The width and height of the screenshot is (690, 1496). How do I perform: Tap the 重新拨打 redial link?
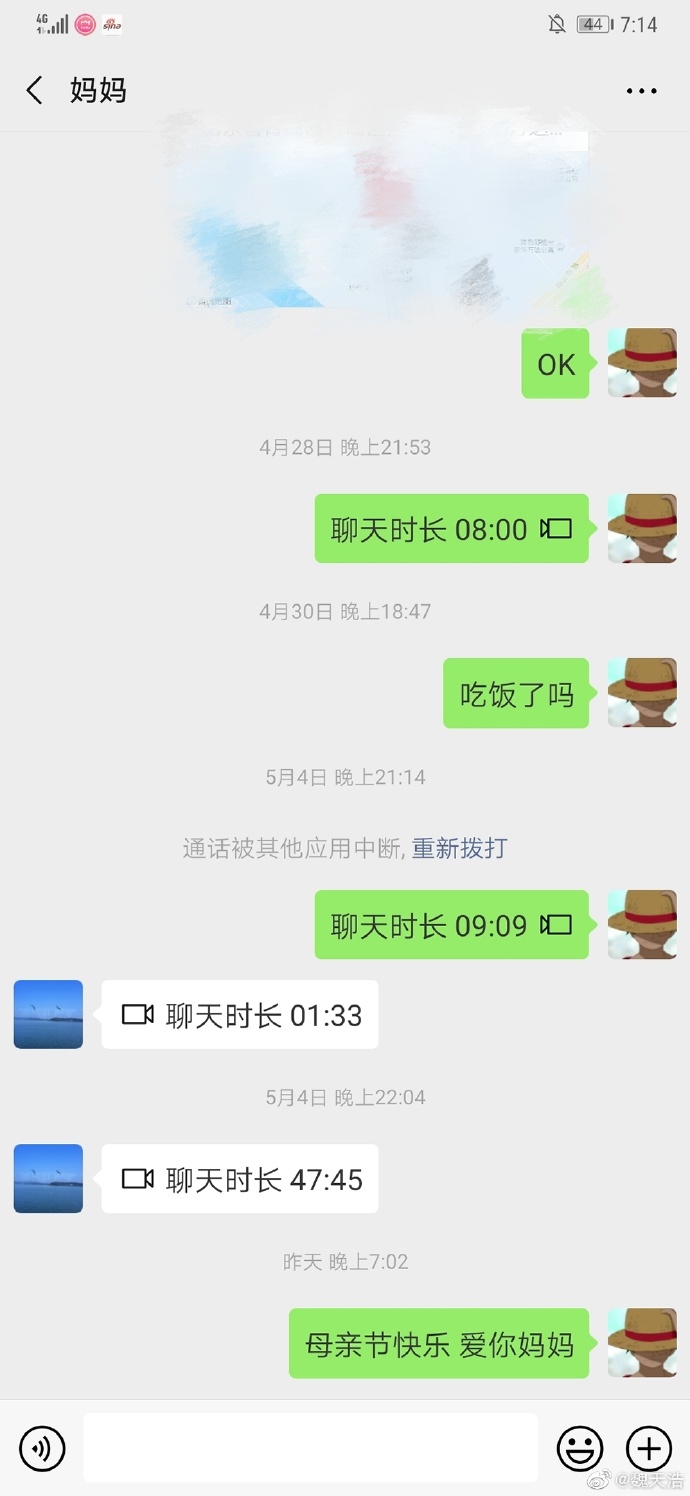point(459,849)
